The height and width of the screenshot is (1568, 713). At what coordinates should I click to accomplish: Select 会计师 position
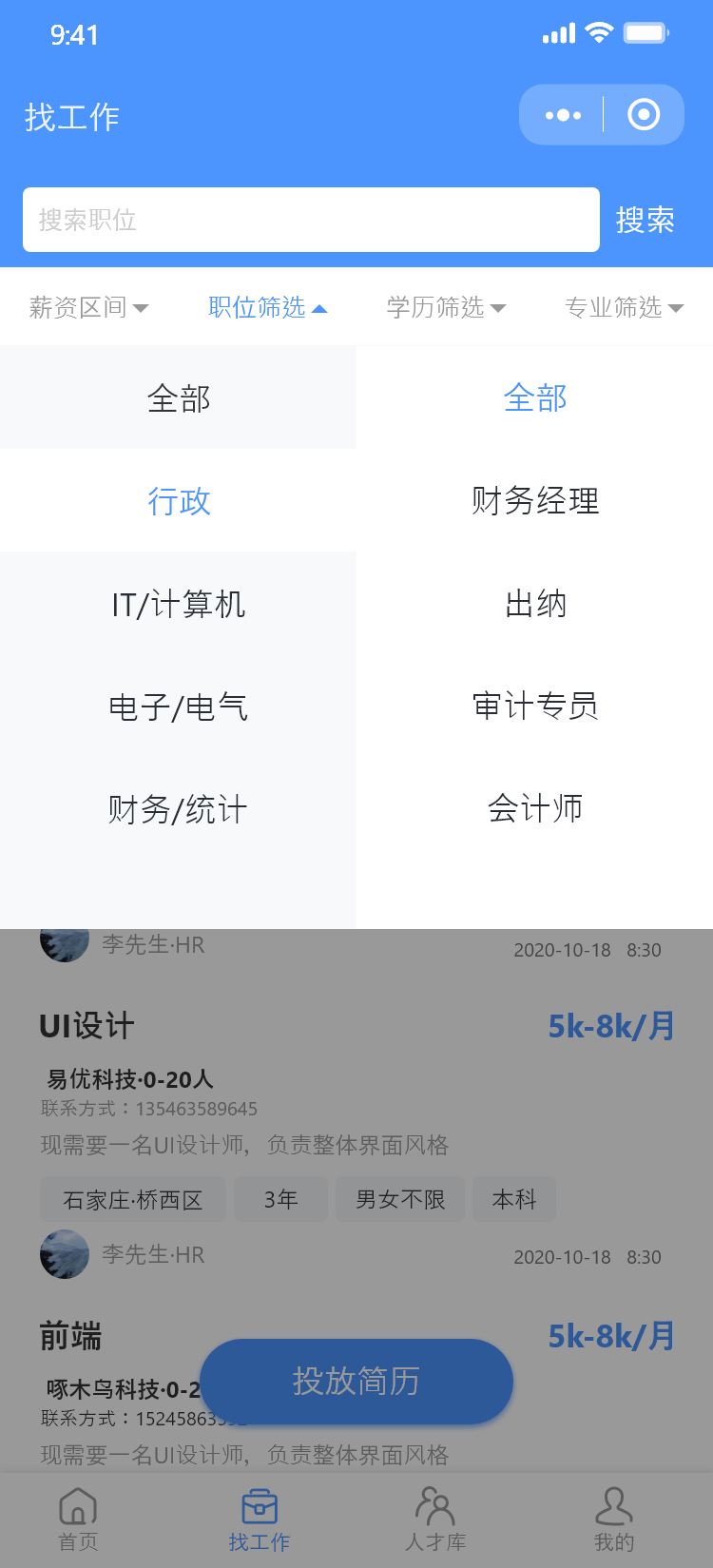click(x=535, y=808)
